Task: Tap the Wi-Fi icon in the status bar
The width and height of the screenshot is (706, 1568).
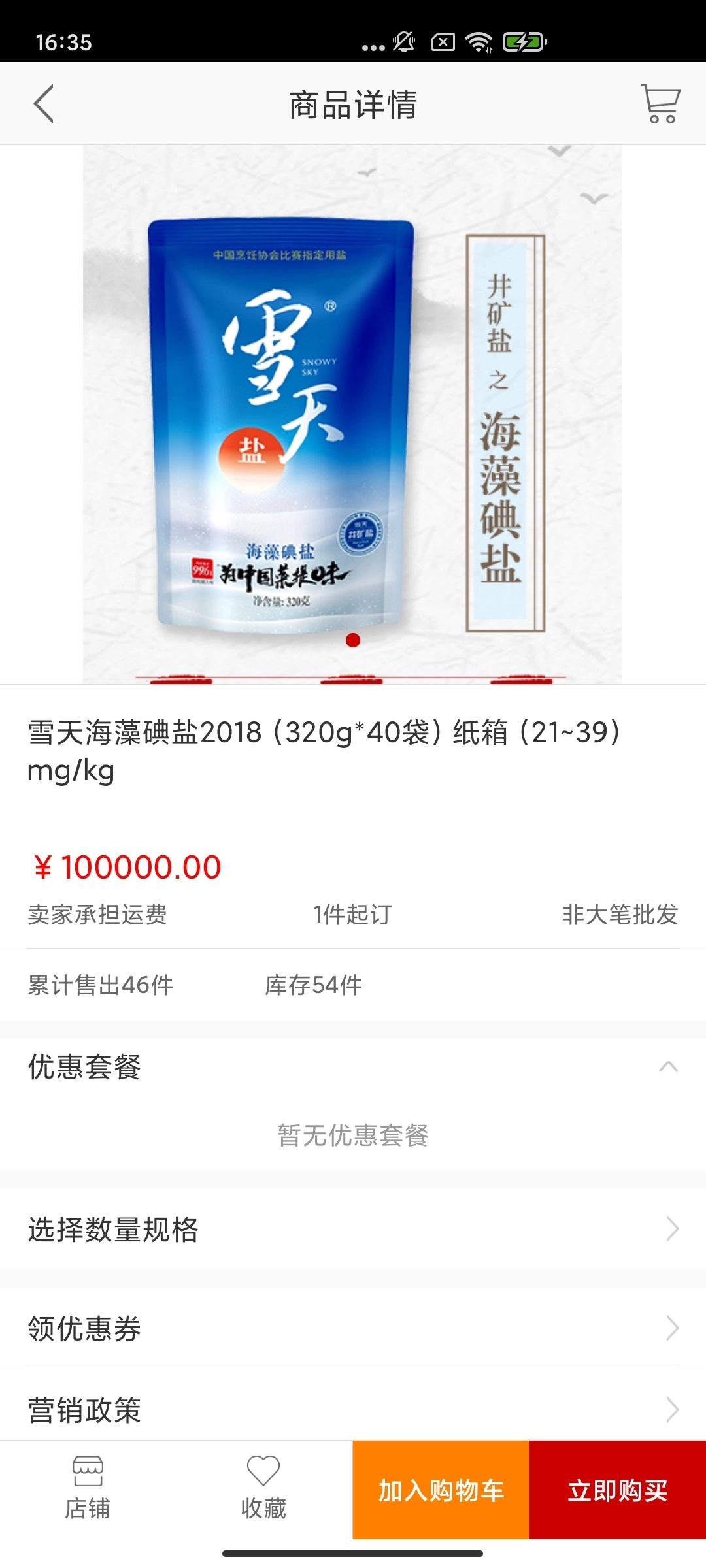Action: coord(480,42)
